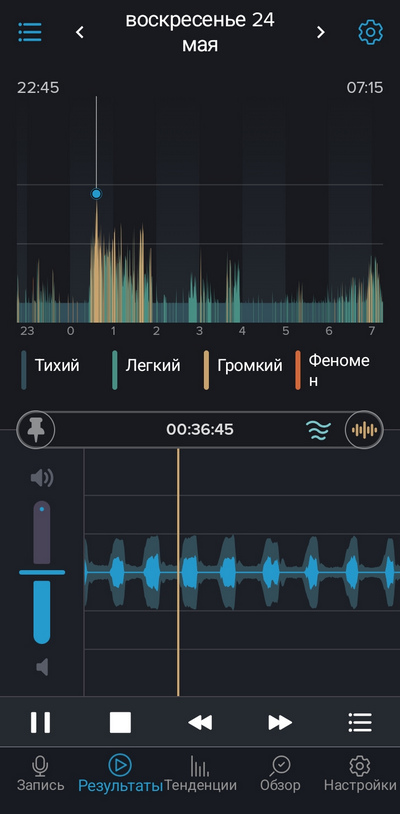Tap the volume slider handle
This screenshot has height=814, width=400.
[42, 572]
